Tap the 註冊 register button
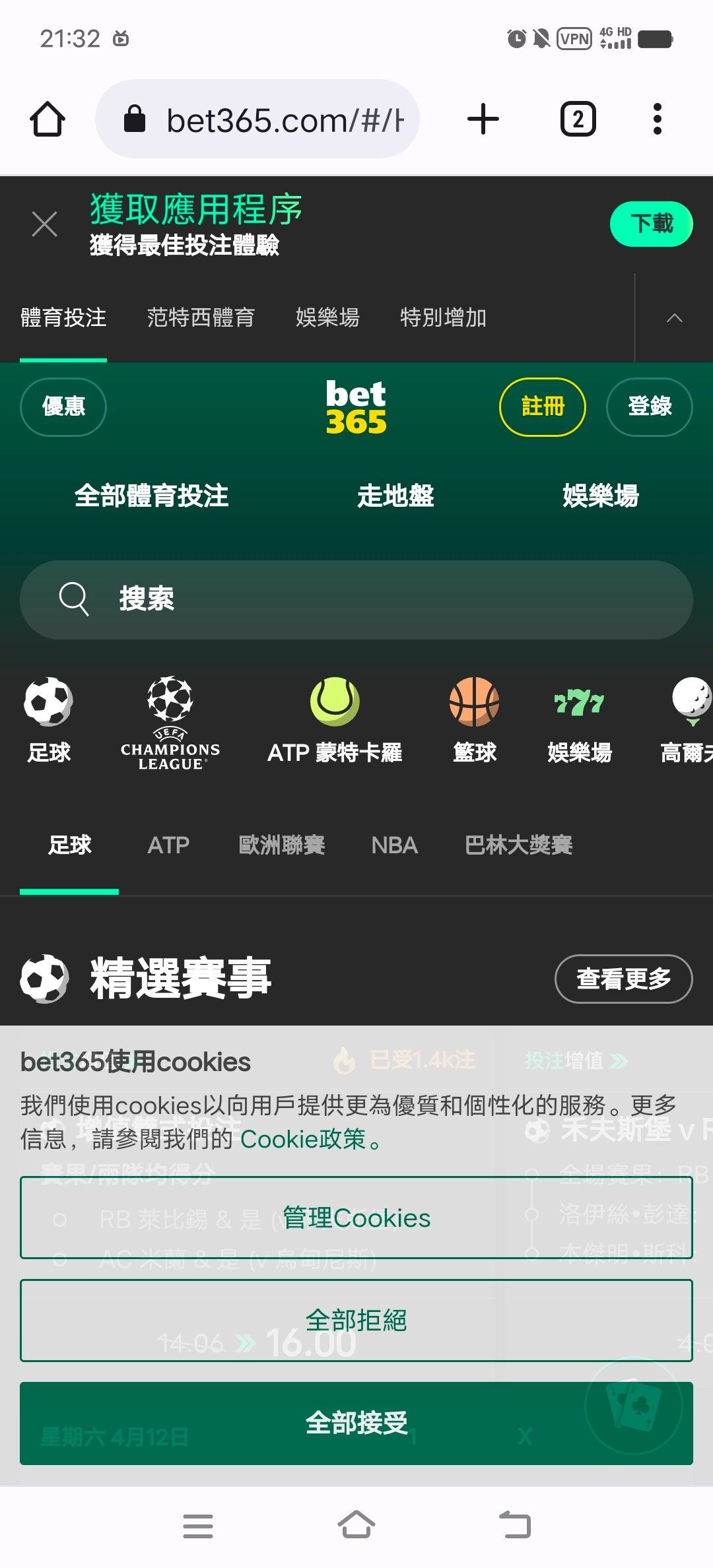This screenshot has width=713, height=1568. coord(542,407)
